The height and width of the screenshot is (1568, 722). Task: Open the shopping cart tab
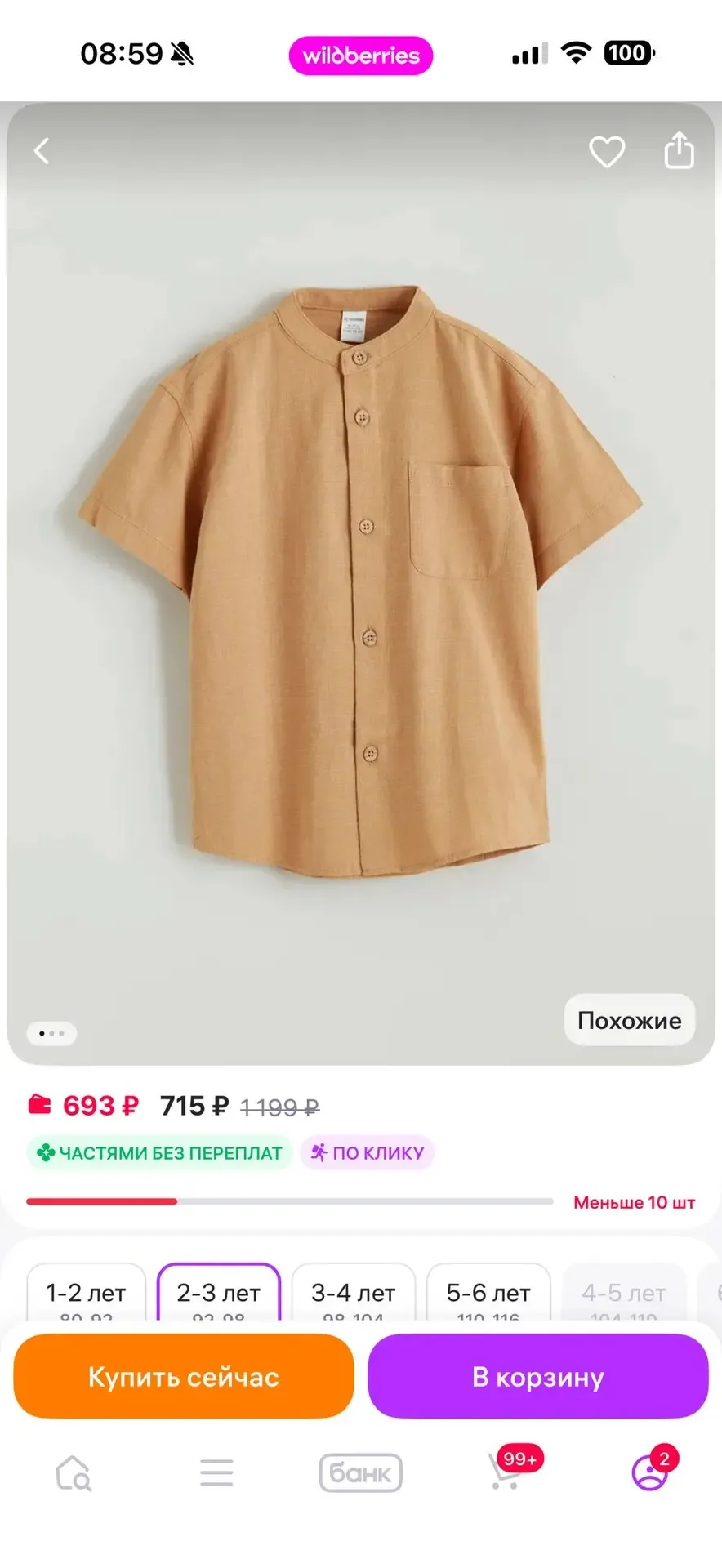[506, 1473]
